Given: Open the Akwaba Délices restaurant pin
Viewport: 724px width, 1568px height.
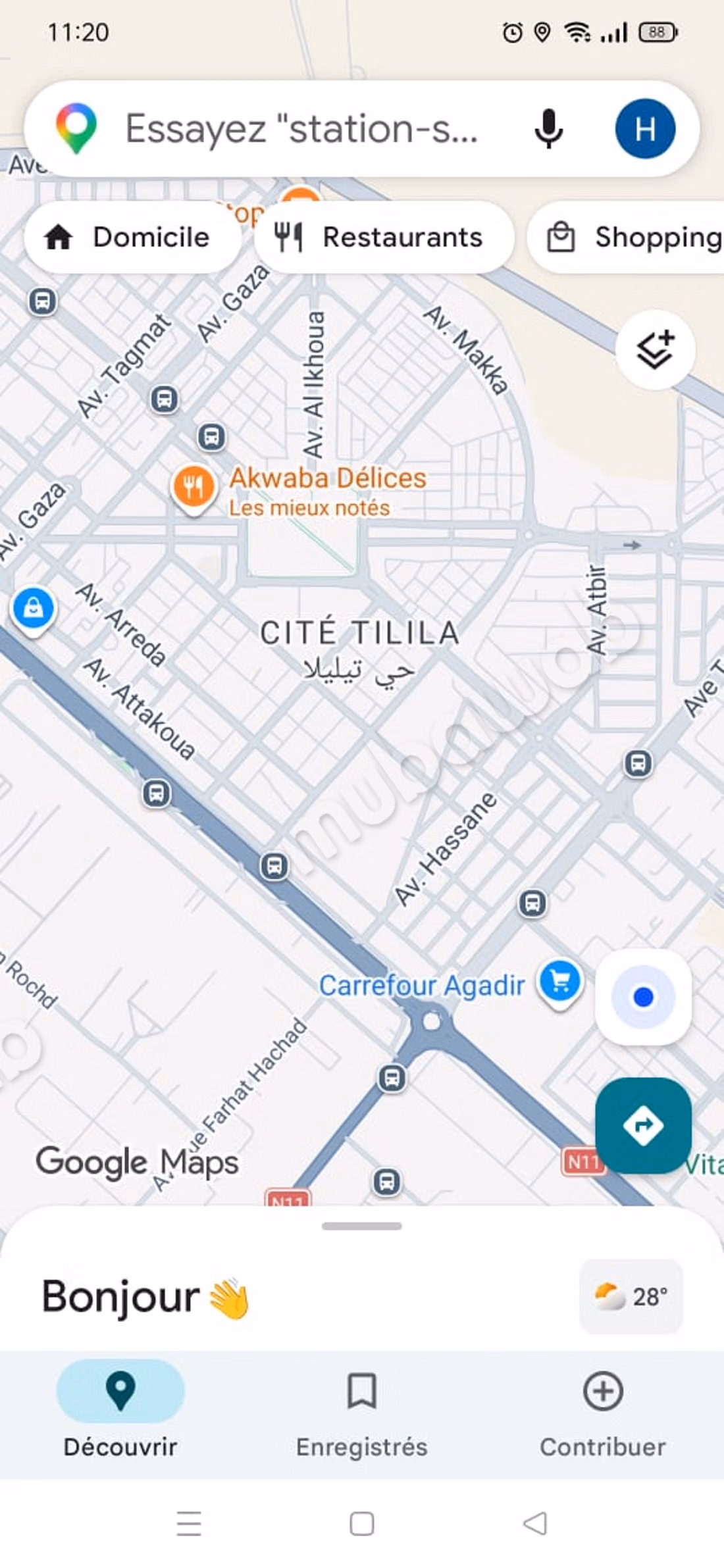Looking at the screenshot, I should [194, 488].
